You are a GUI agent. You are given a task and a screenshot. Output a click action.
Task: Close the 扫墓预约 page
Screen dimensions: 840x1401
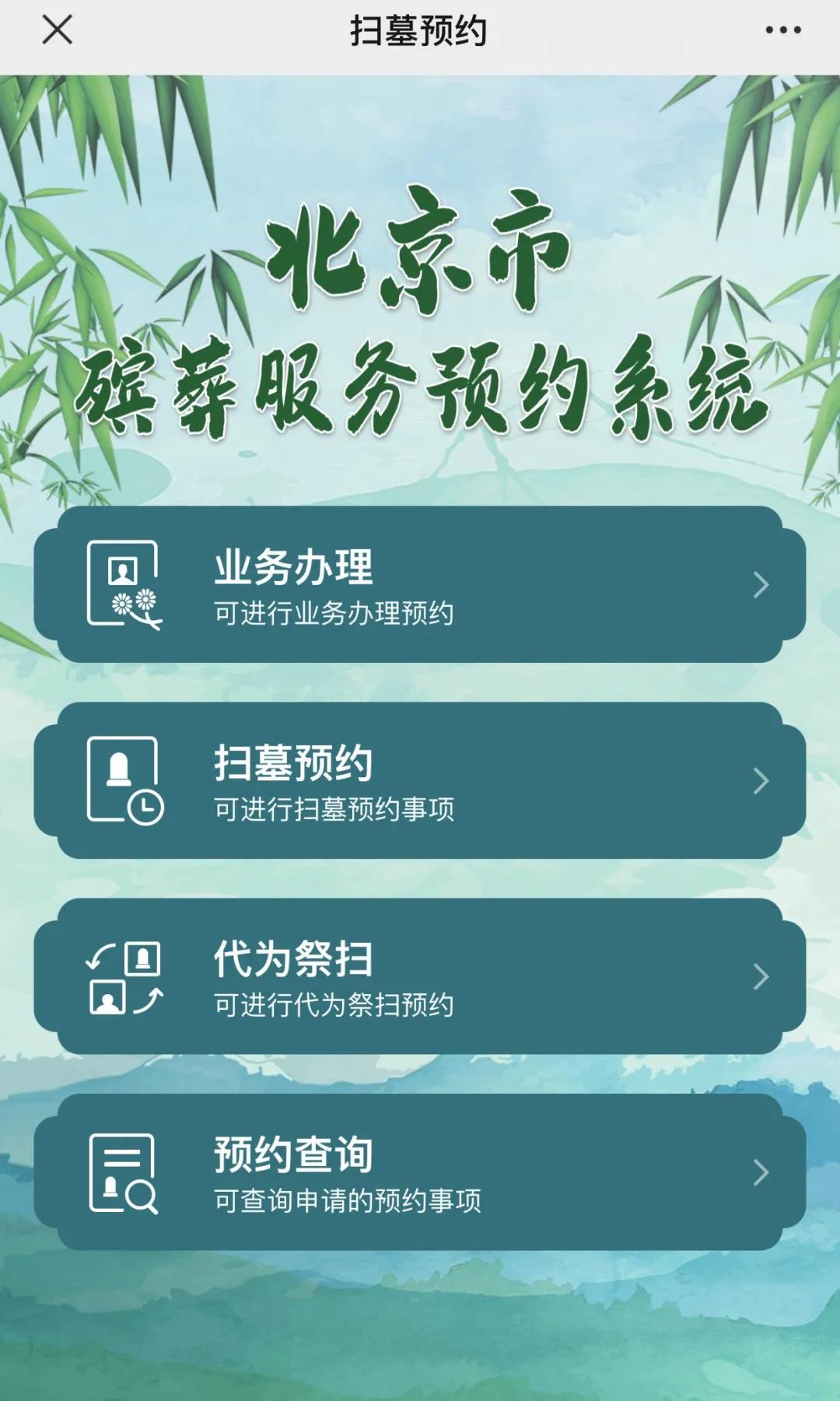57,30
